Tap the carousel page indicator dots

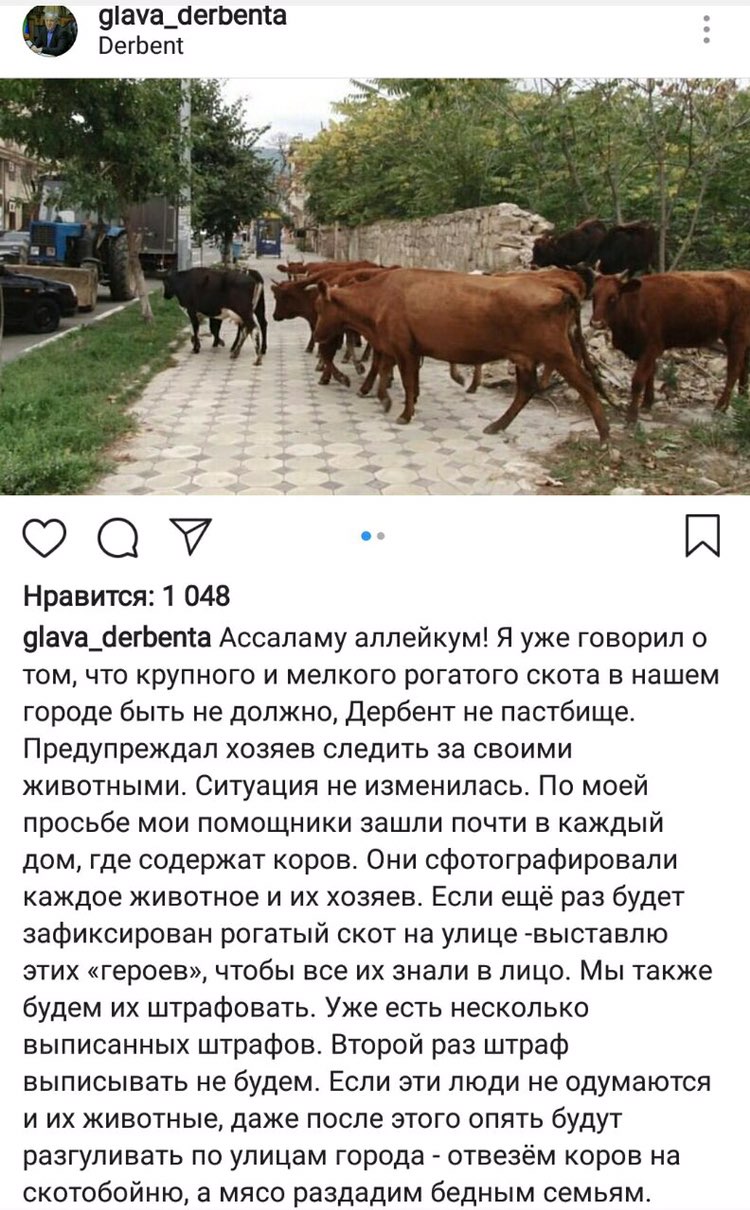[374, 537]
